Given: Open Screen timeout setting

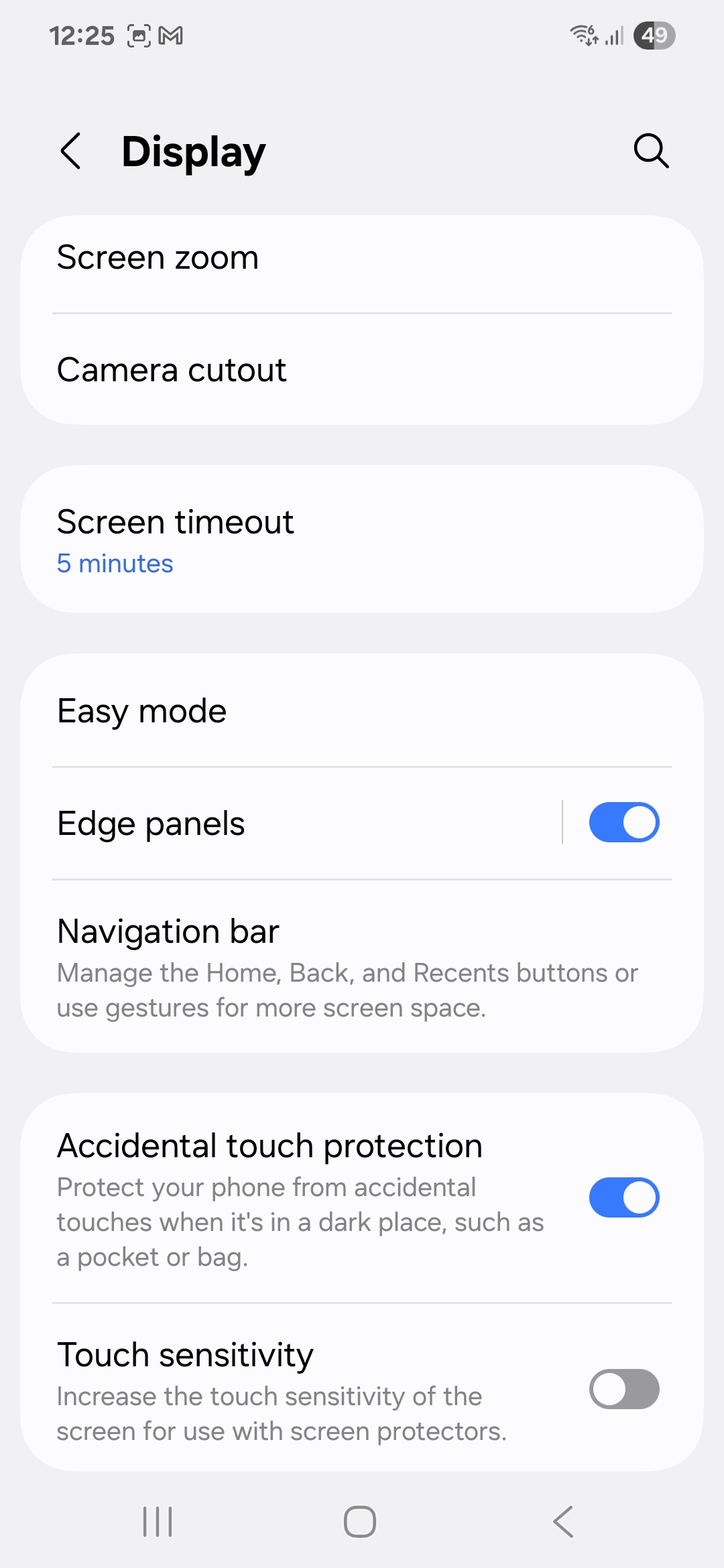Looking at the screenshot, I should point(362,539).
